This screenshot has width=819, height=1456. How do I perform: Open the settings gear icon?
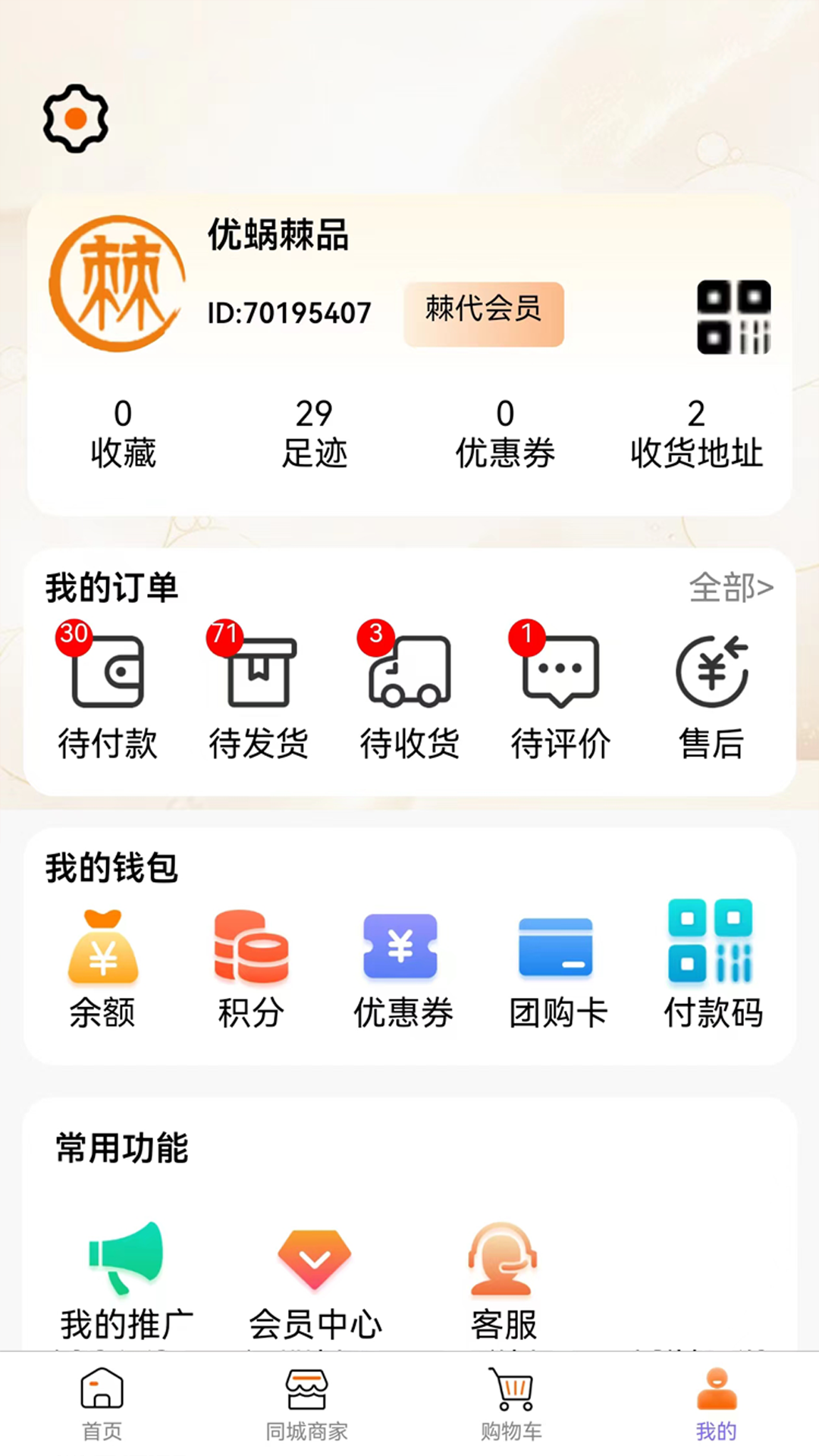click(76, 119)
